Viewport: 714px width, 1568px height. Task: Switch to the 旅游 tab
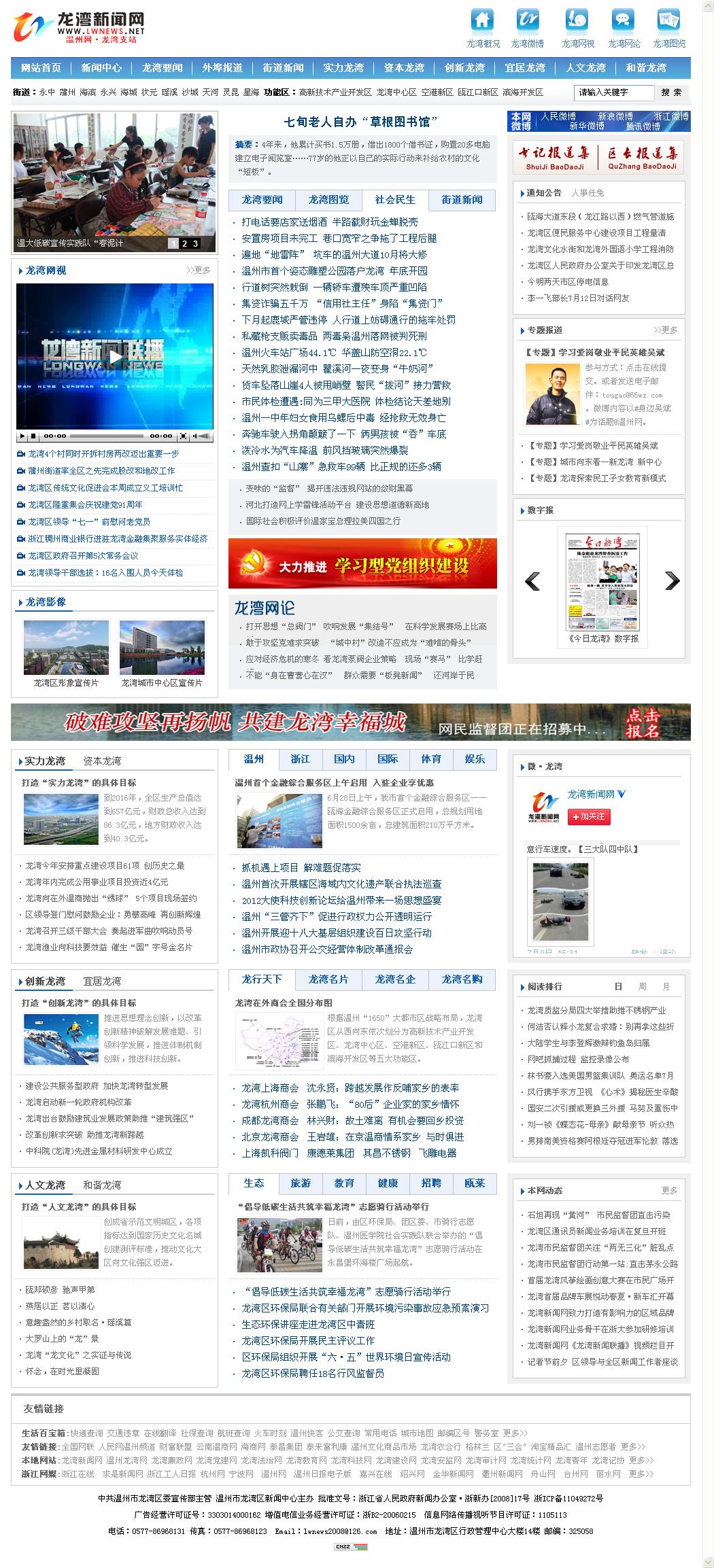pyautogui.click(x=301, y=1183)
